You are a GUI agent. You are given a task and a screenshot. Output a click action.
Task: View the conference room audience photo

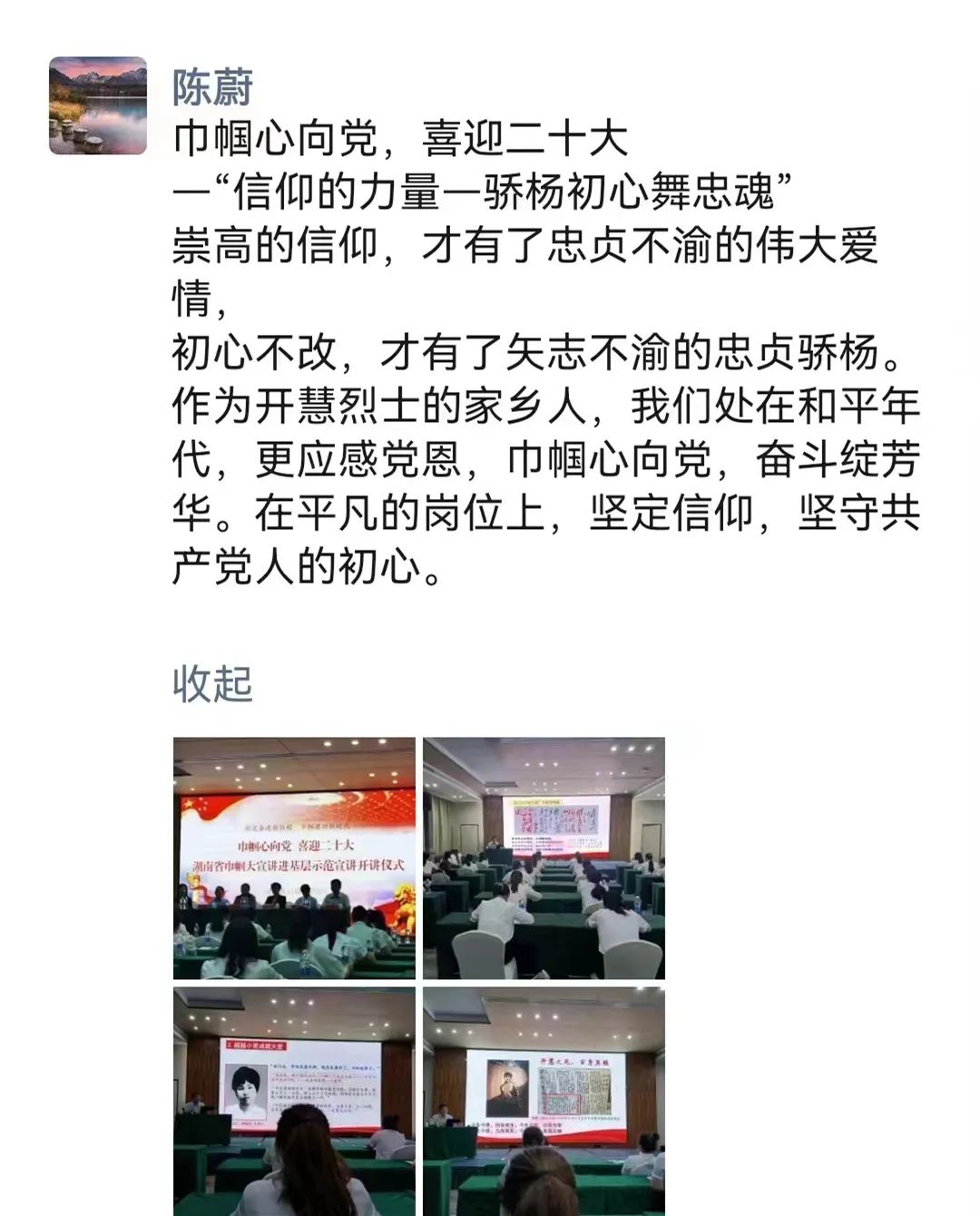click(x=544, y=858)
